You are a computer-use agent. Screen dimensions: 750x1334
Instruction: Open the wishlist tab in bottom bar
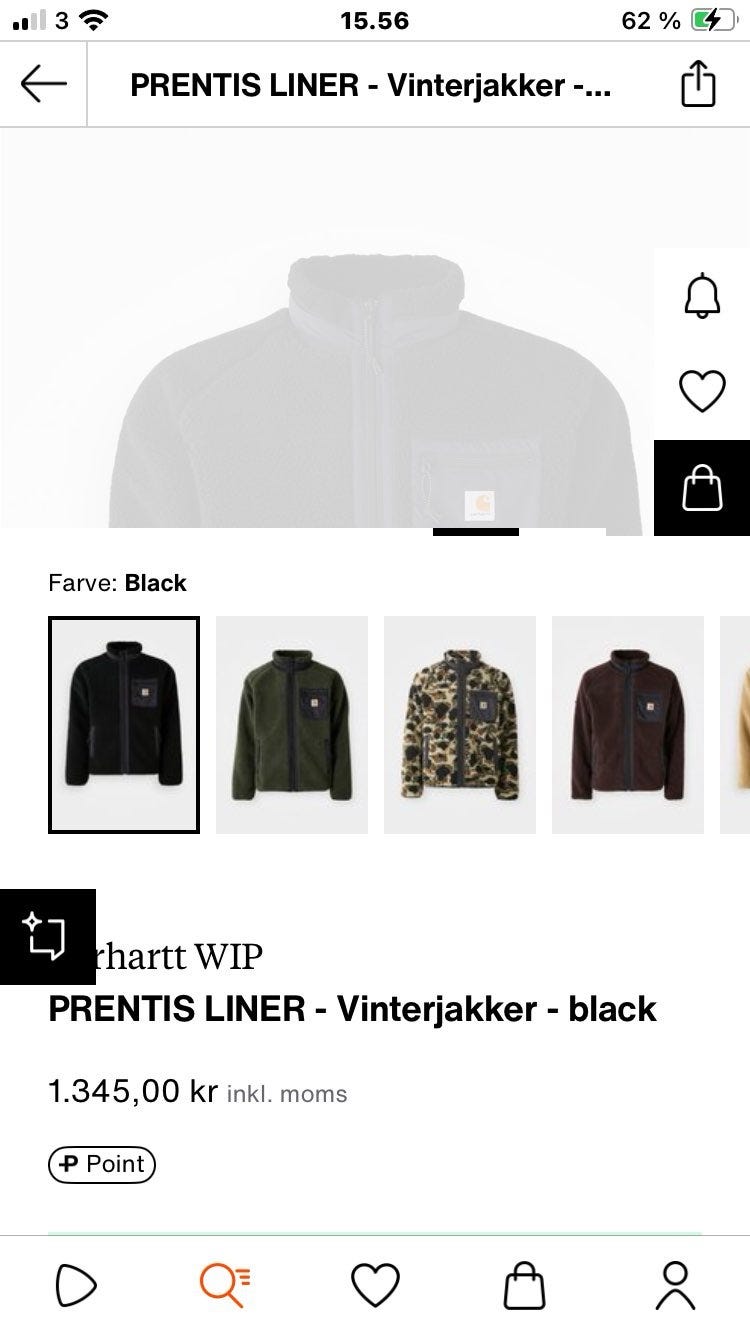tap(375, 1285)
